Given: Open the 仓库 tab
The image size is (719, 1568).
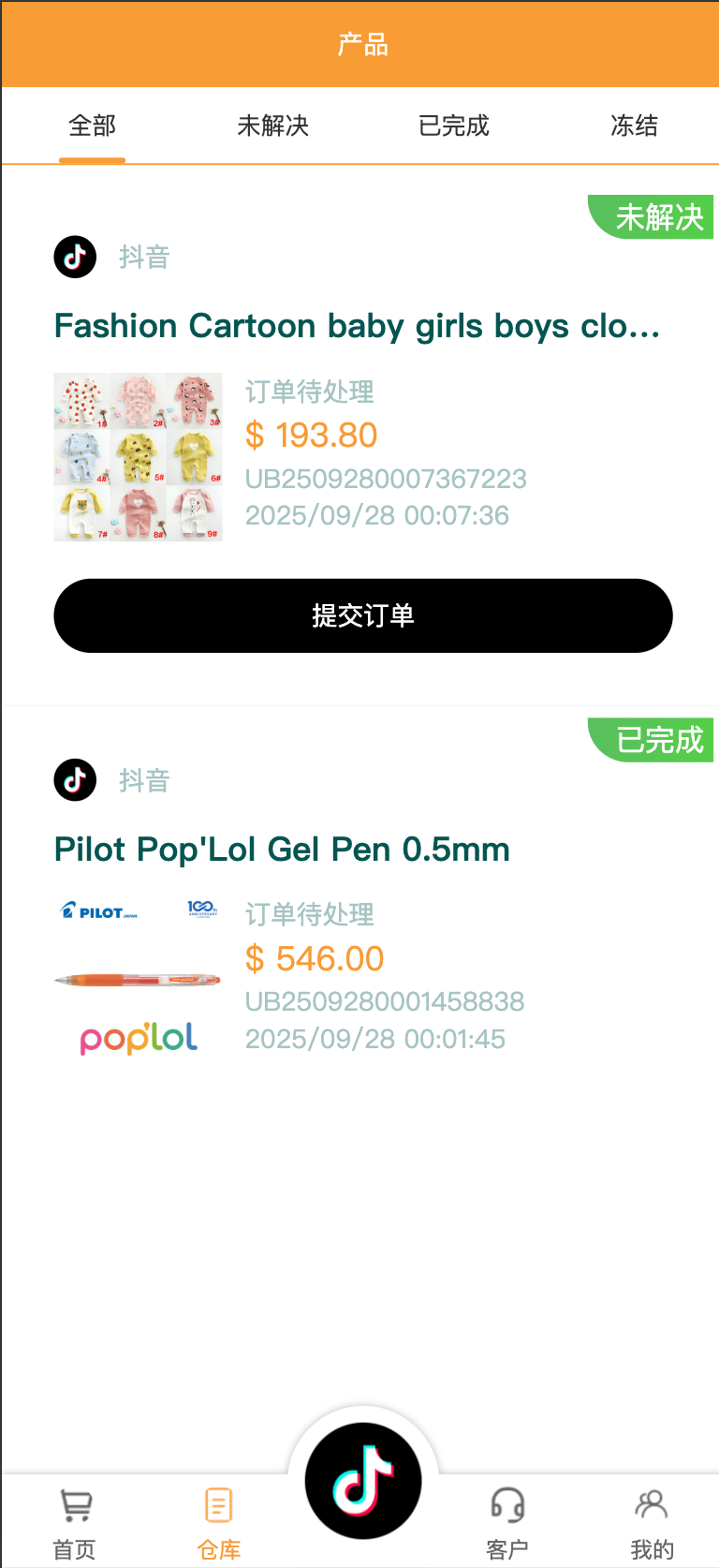Looking at the screenshot, I should coord(218,1523).
